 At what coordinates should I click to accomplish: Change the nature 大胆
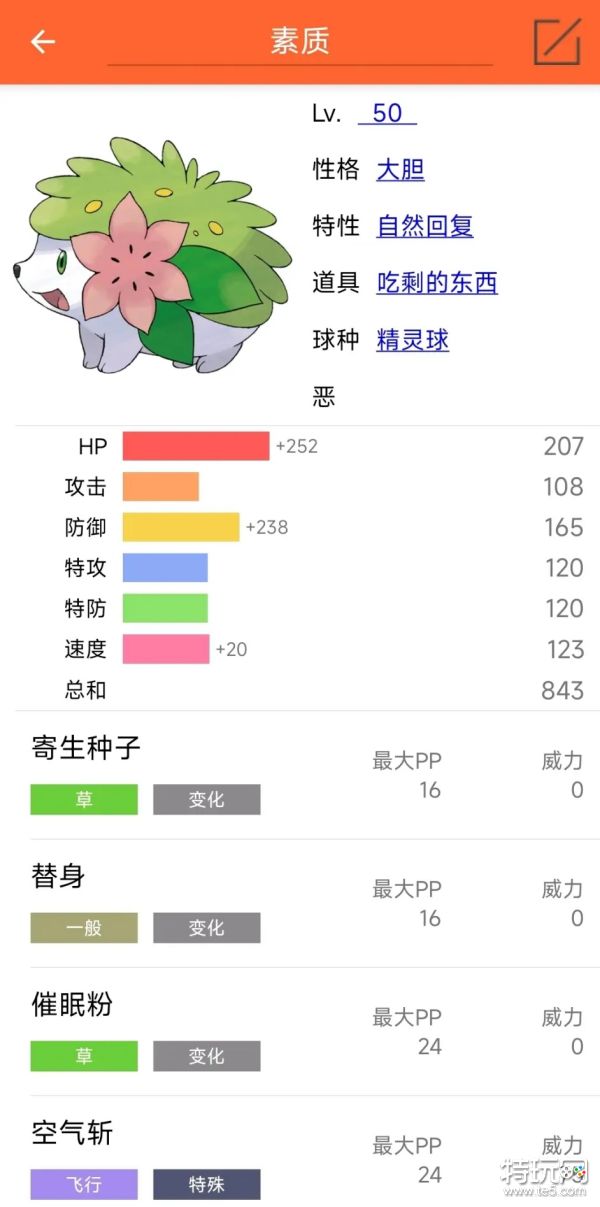tap(400, 169)
